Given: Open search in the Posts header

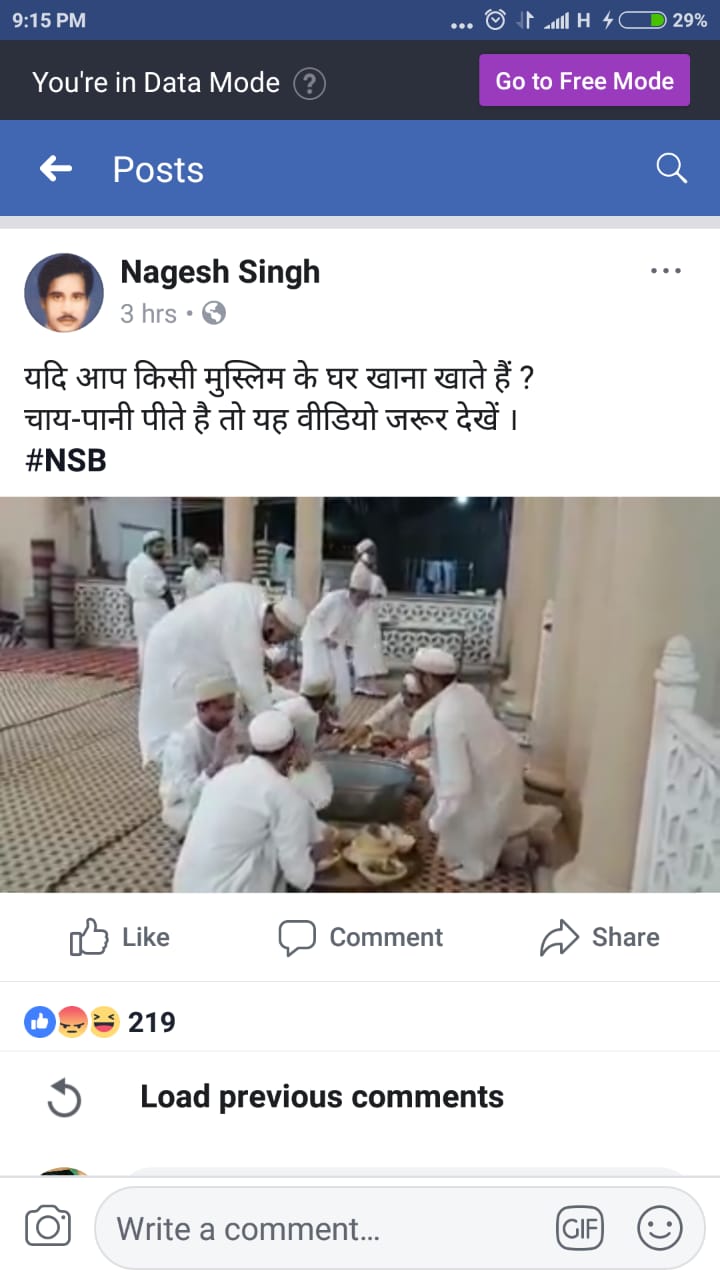Looking at the screenshot, I should [671, 168].
